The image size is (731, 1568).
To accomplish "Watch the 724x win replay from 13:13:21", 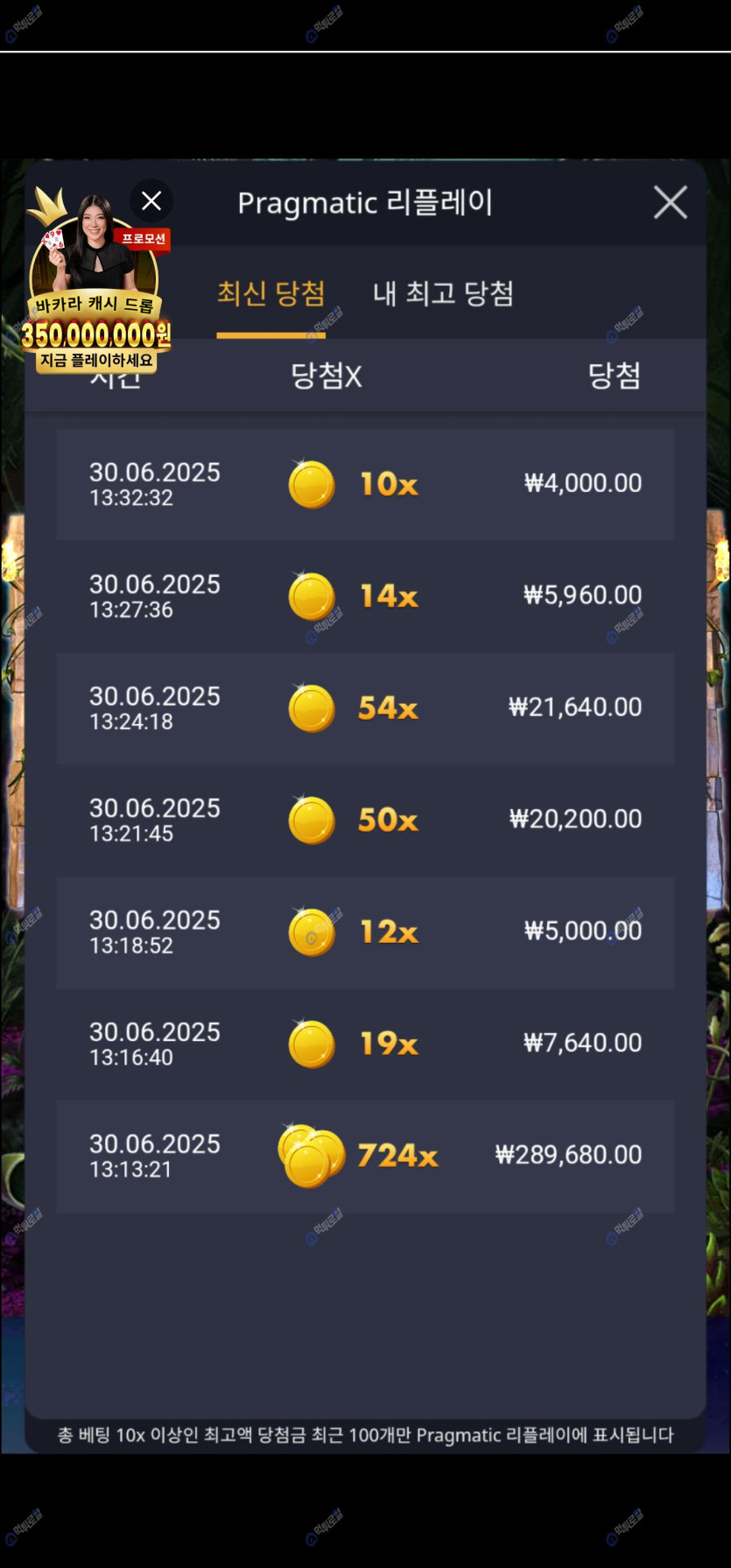I will click(365, 1157).
